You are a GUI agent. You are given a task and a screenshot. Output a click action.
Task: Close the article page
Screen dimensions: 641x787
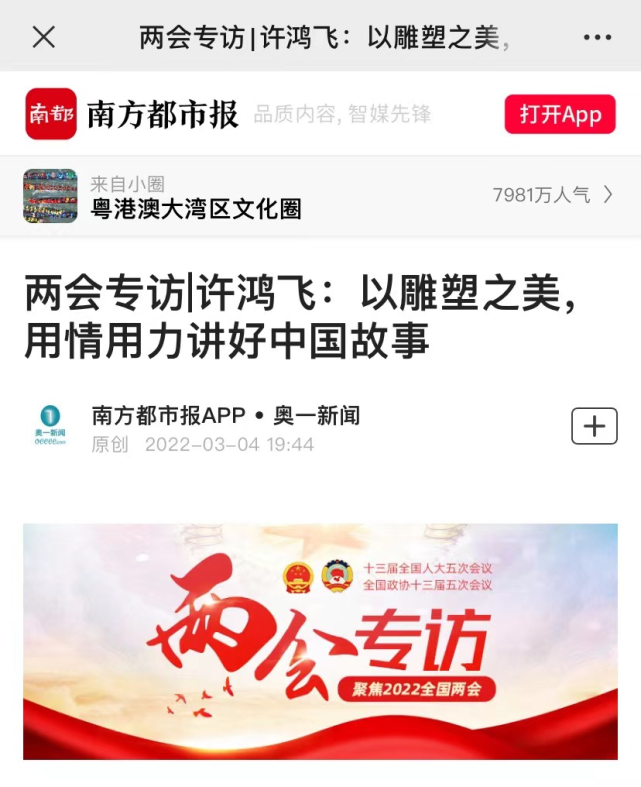tap(44, 37)
